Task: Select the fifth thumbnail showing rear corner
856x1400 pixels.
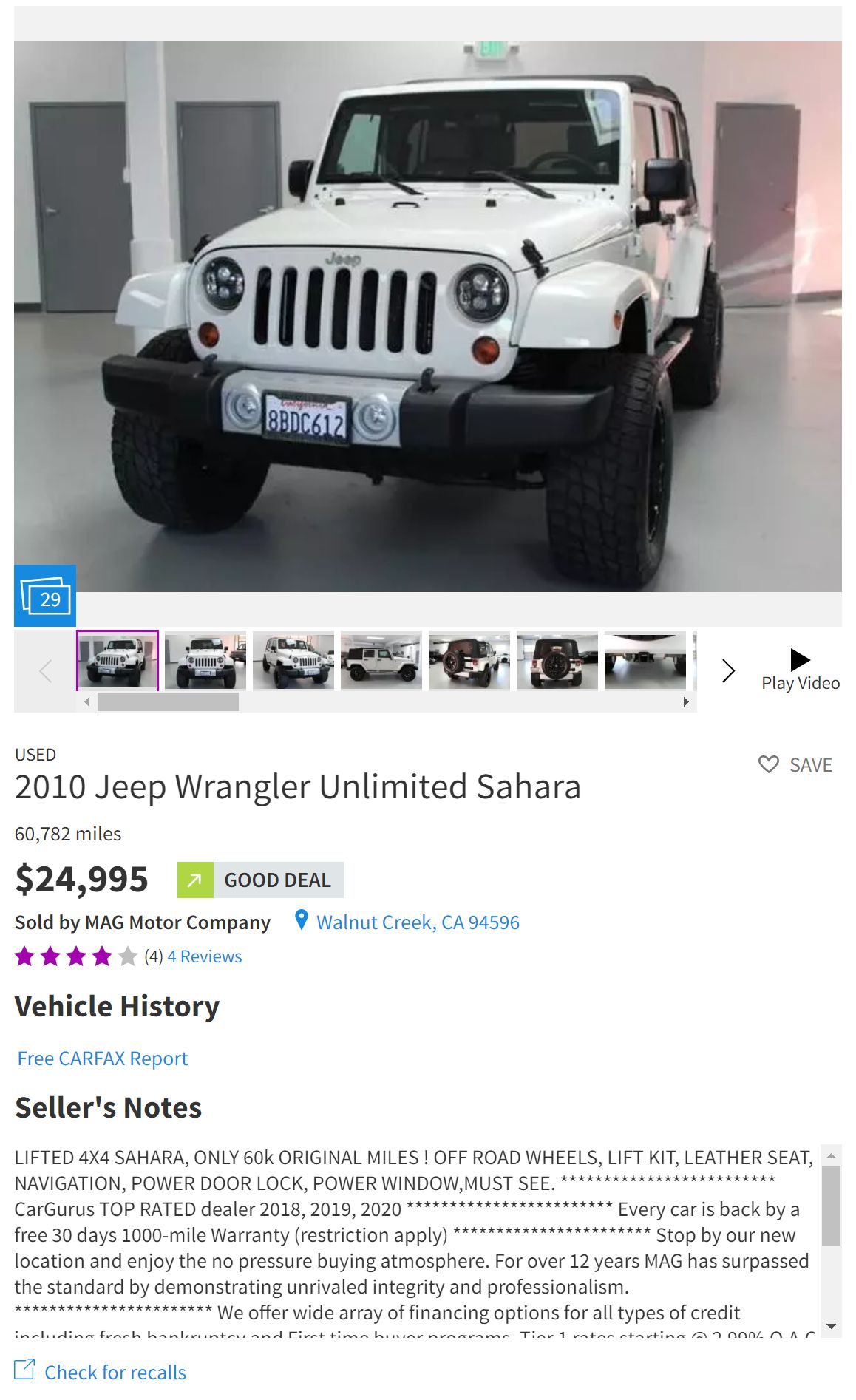Action: click(469, 660)
